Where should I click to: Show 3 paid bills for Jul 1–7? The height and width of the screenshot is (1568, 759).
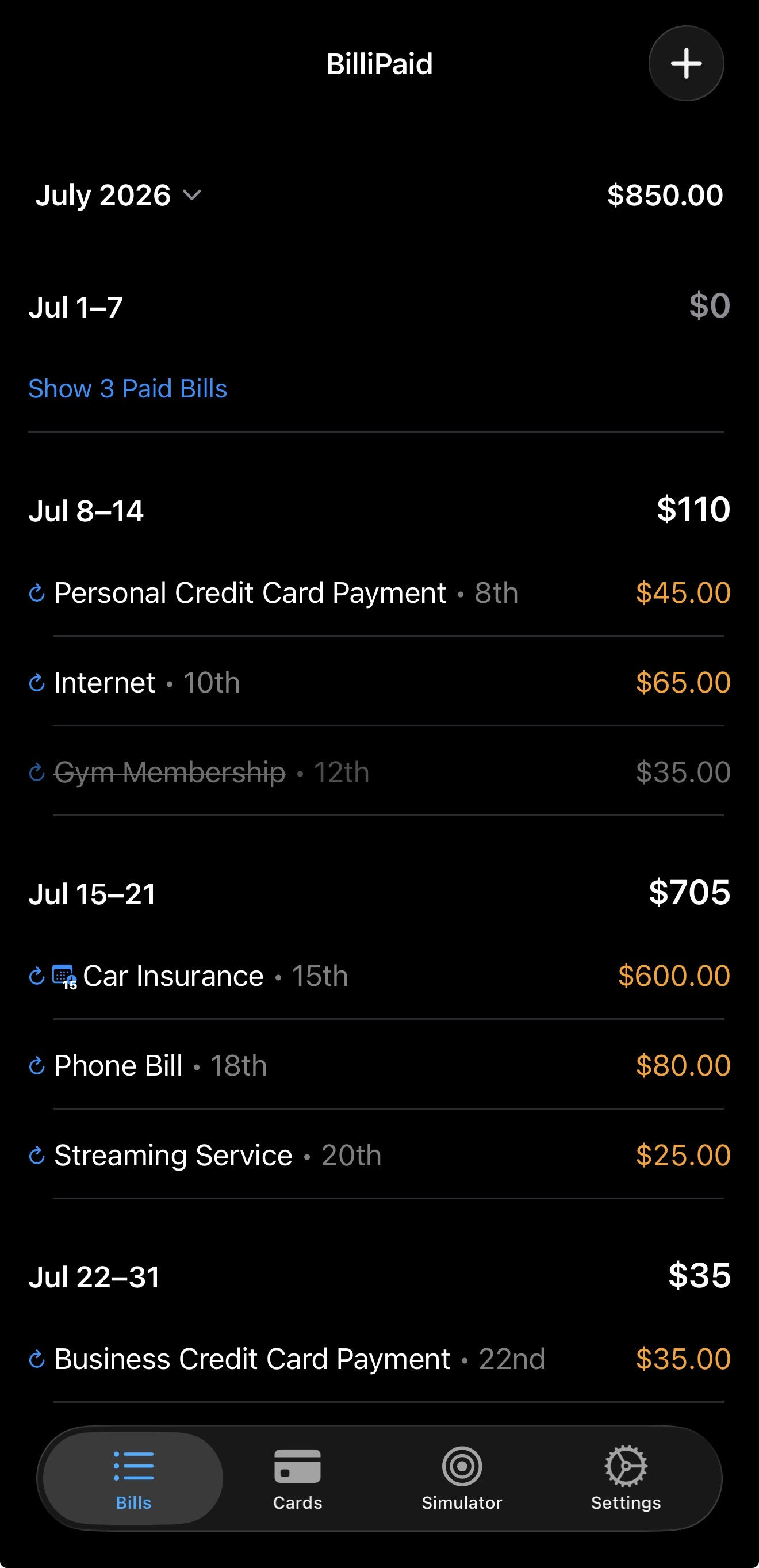coord(128,388)
